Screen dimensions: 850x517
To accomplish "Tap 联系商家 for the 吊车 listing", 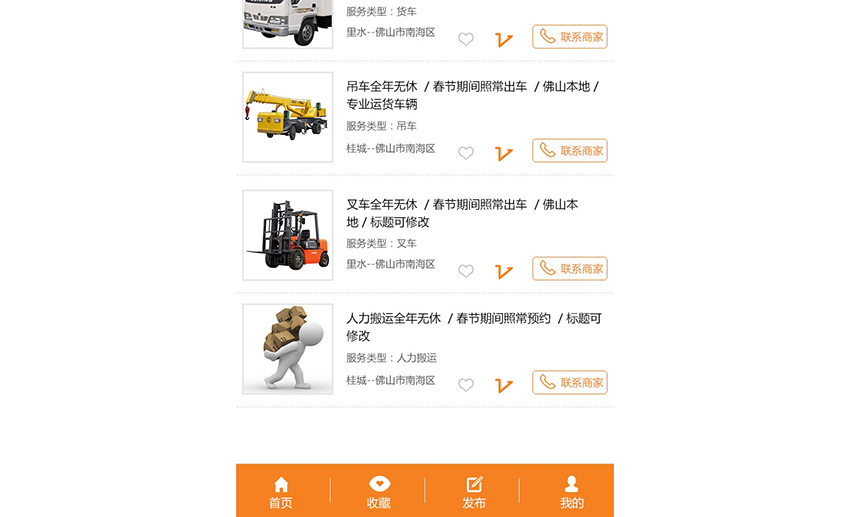I will pos(570,151).
